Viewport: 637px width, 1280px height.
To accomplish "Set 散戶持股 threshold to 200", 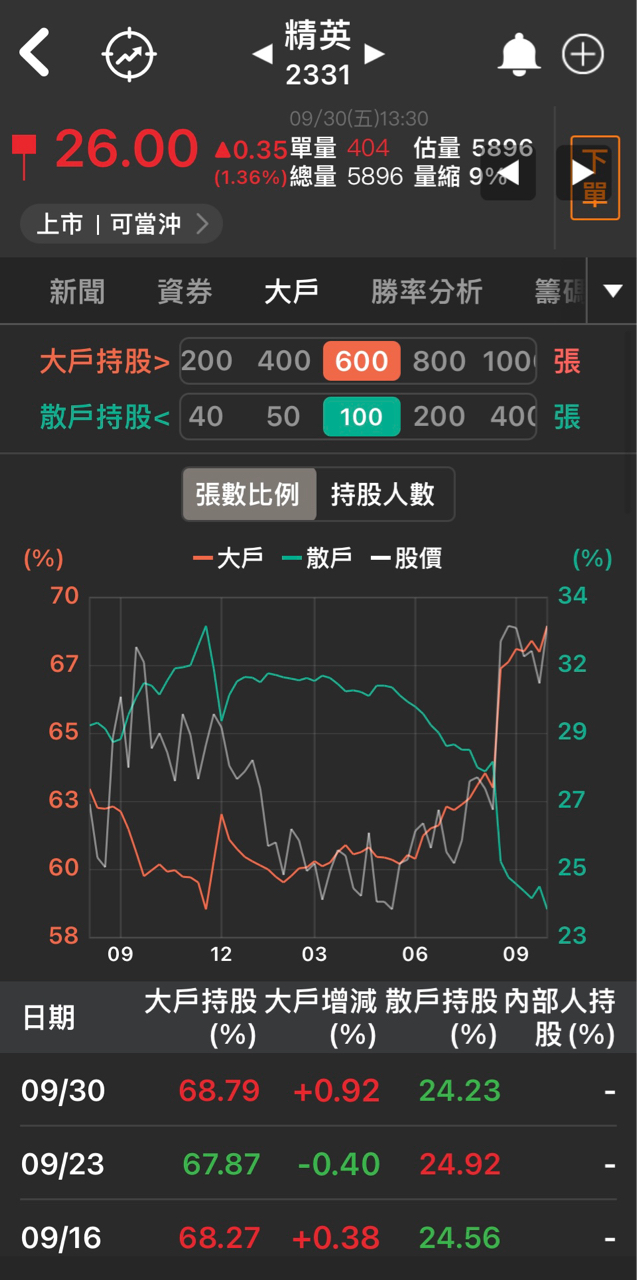I will tap(439, 417).
